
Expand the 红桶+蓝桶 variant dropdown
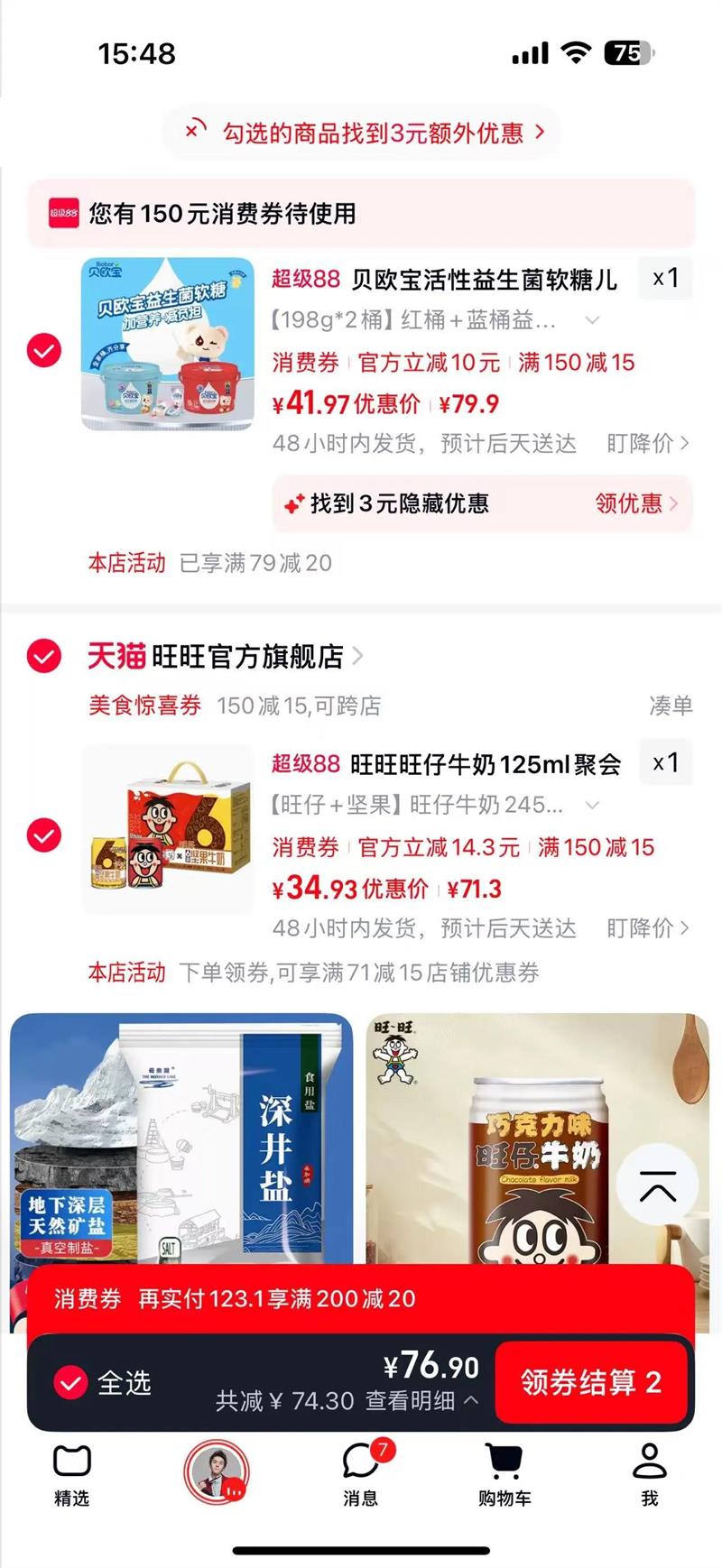[592, 320]
